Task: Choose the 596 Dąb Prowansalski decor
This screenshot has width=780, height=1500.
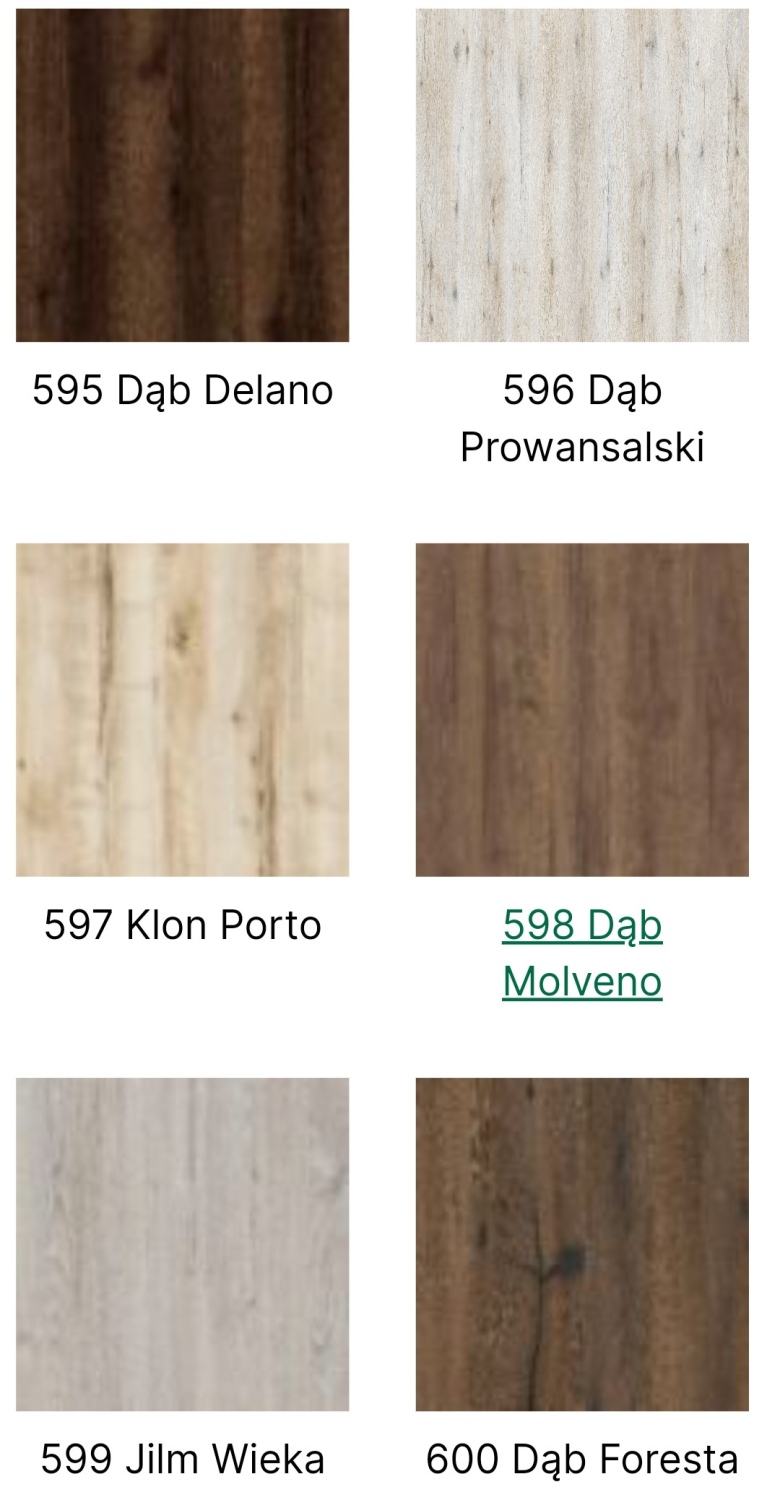Action: [x=582, y=176]
